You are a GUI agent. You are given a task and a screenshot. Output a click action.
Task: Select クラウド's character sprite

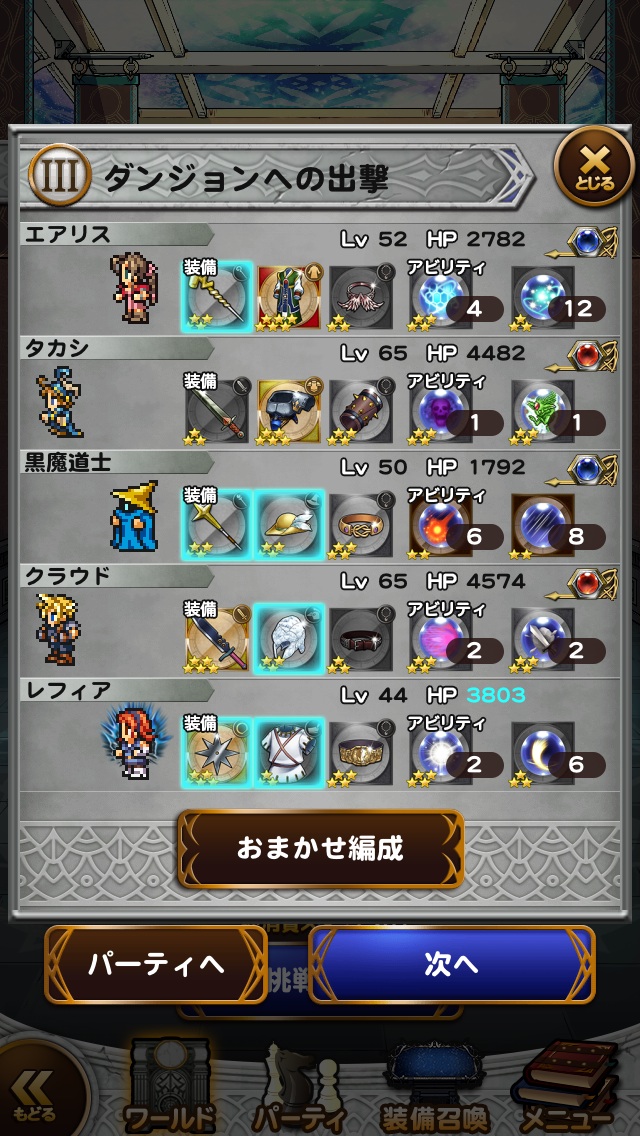pos(56,628)
